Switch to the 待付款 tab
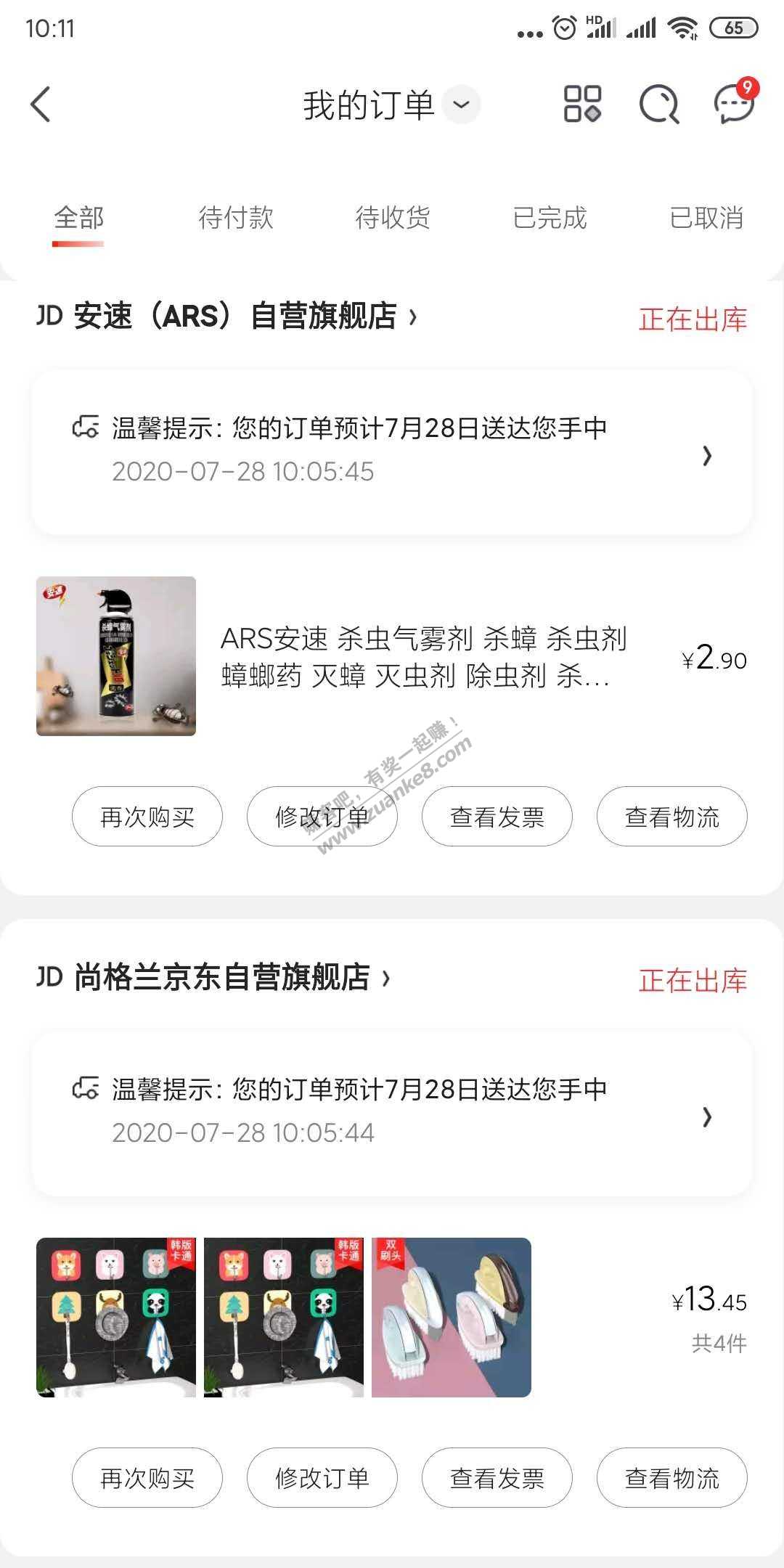Image resolution: width=784 pixels, height=1568 pixels. [236, 218]
